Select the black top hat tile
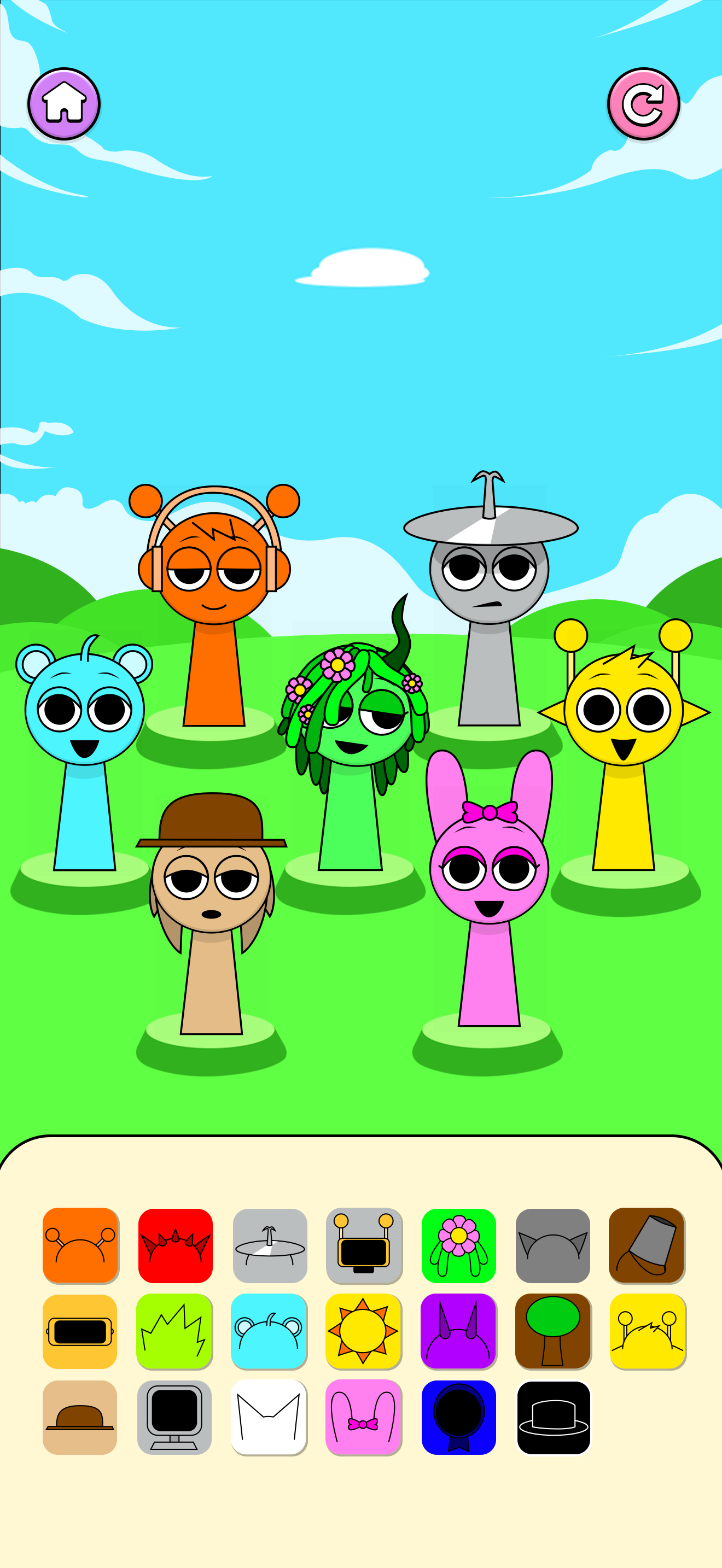Image resolution: width=722 pixels, height=1568 pixels. coord(553,1417)
